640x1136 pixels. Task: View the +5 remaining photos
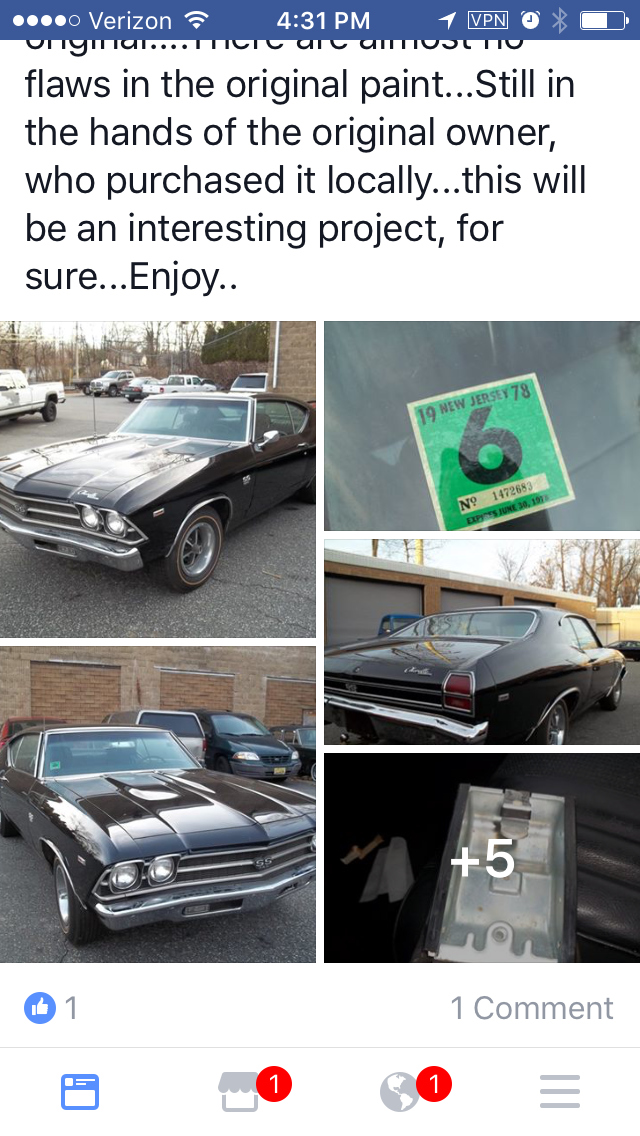point(482,858)
